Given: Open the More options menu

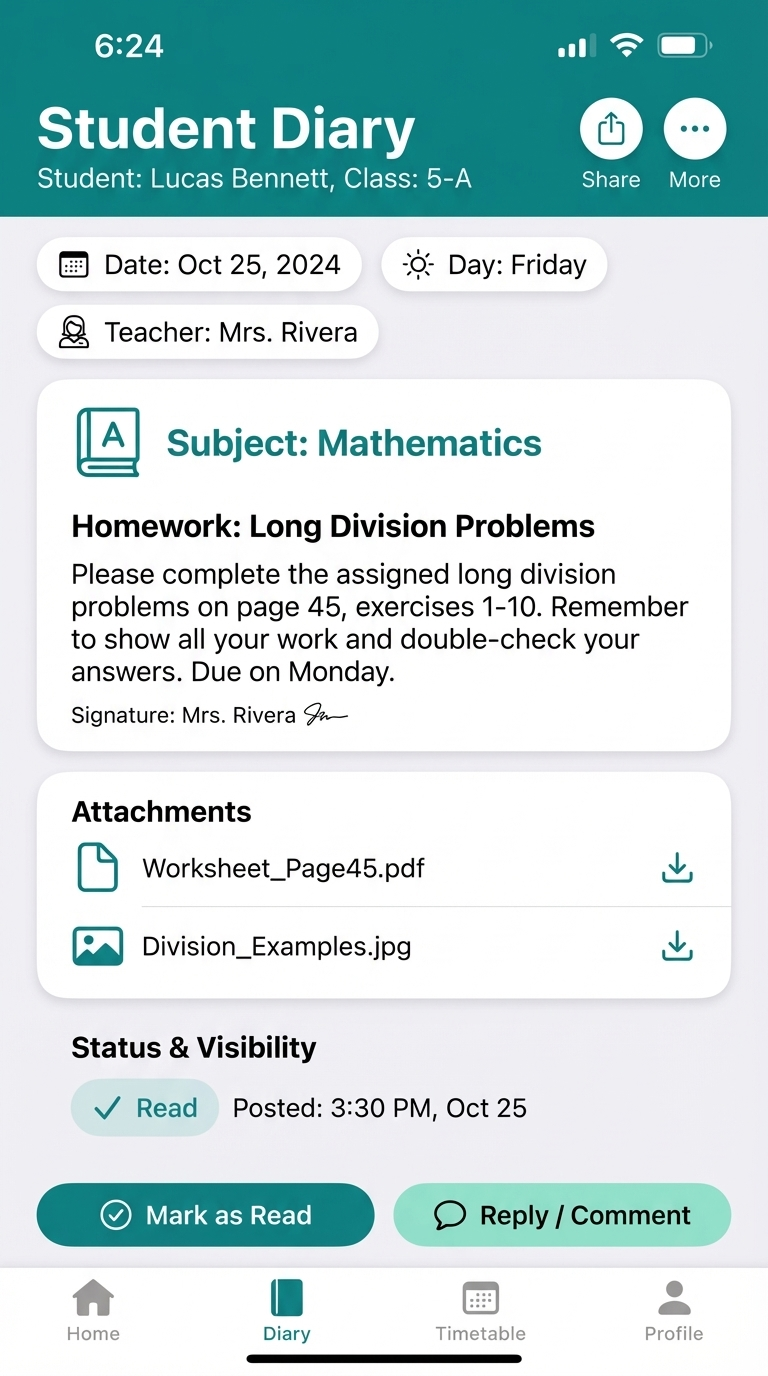Looking at the screenshot, I should pos(695,130).
